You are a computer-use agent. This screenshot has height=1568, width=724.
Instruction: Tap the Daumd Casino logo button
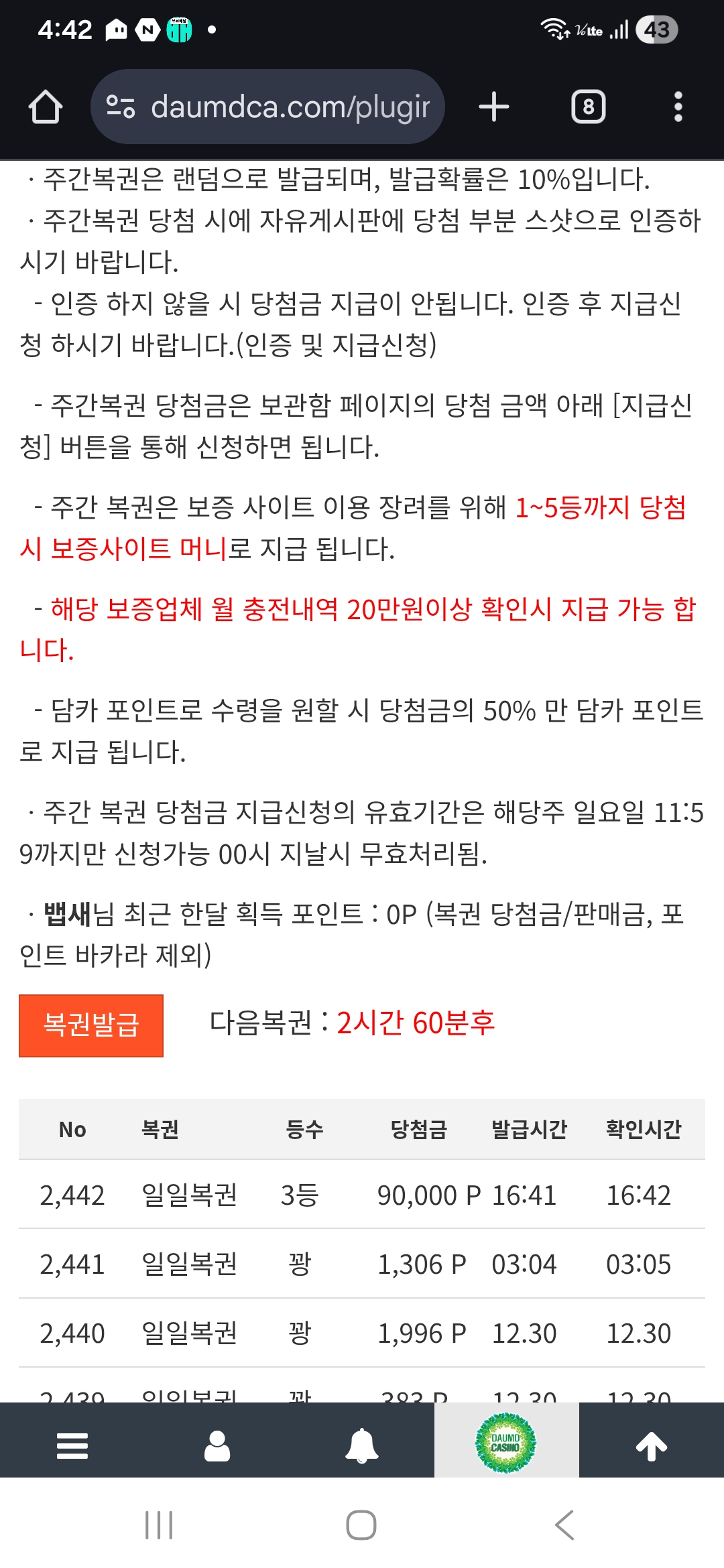[506, 1443]
